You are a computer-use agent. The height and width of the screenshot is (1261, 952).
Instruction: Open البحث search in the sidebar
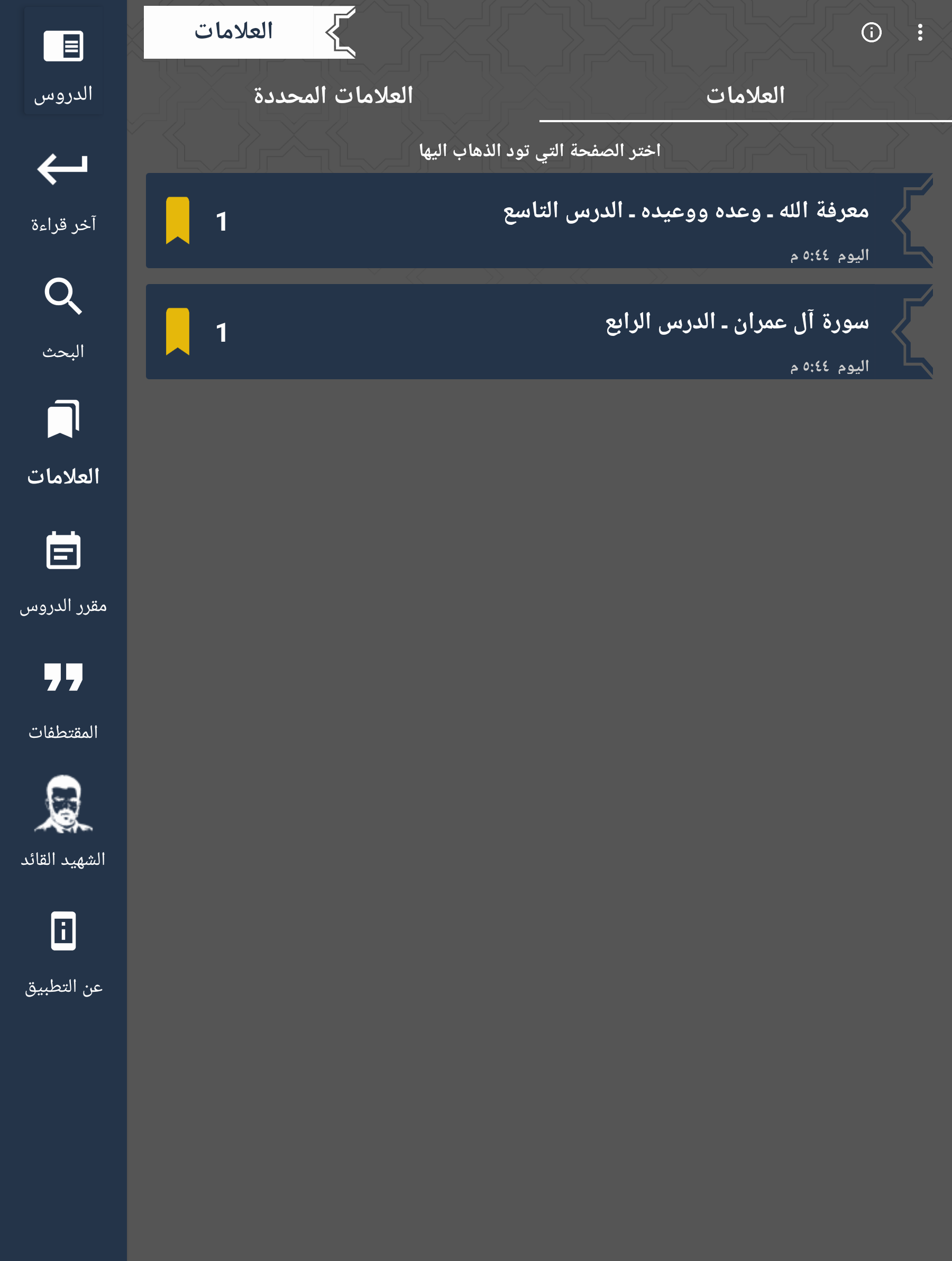click(x=63, y=318)
